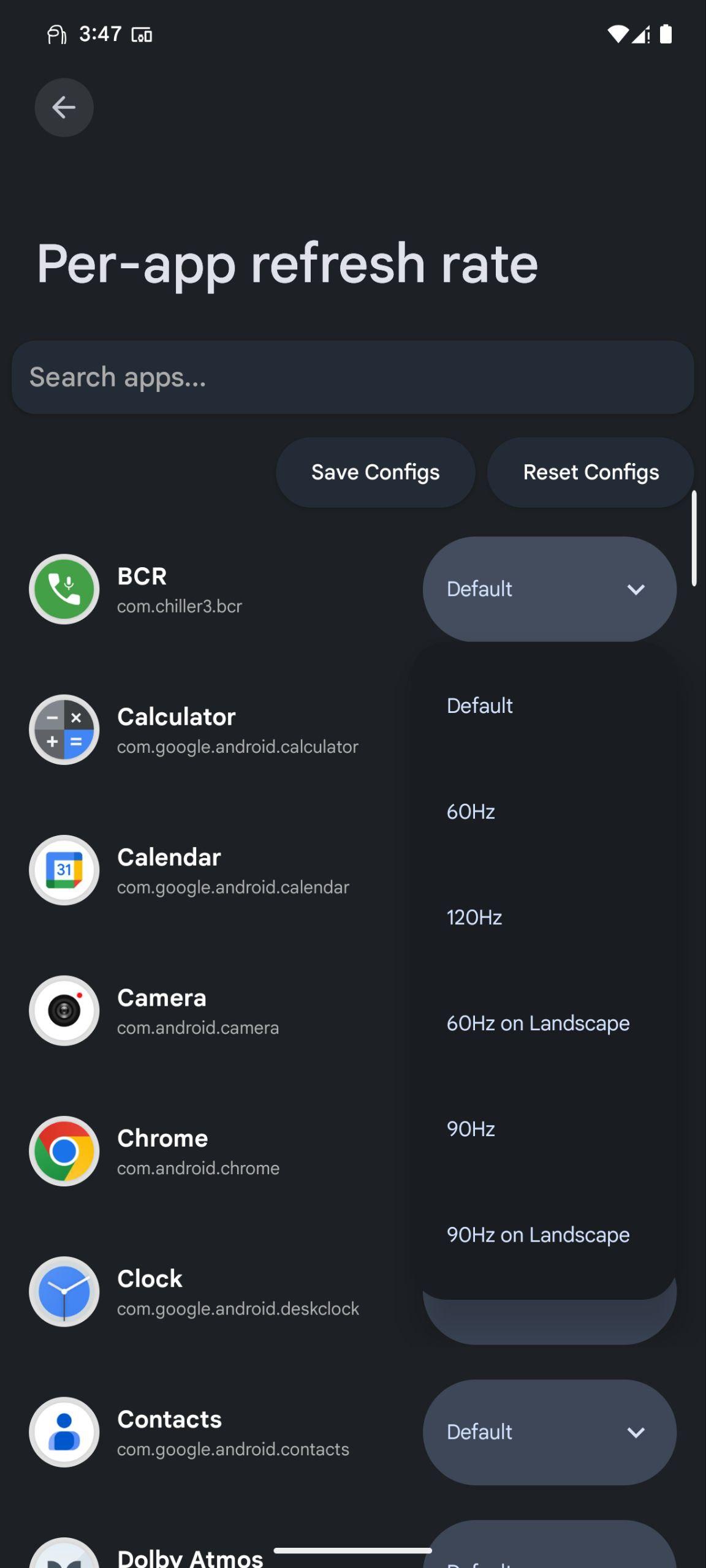Screen dimensions: 706x1568
Task: Choose 90Hz from the dropdown list
Action: pos(544,1129)
